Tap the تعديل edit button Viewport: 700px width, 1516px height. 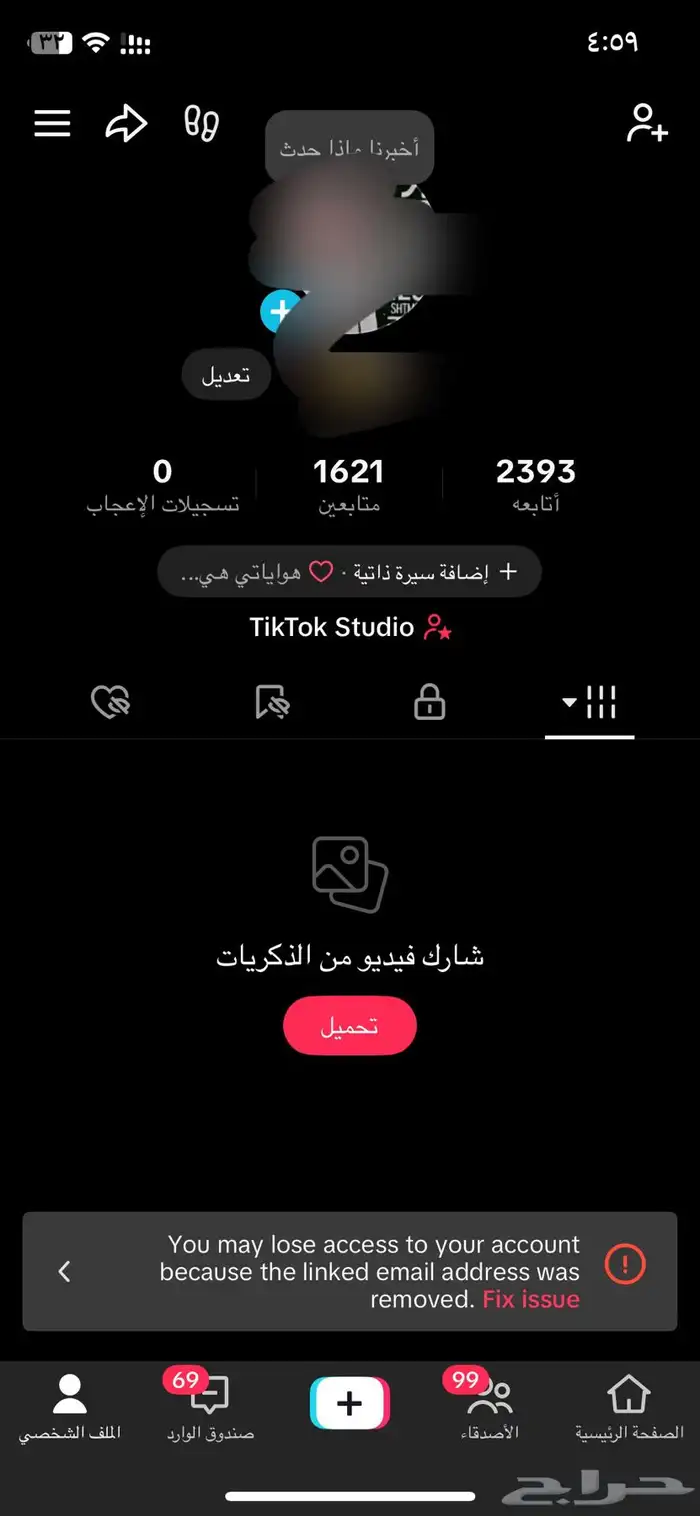[226, 376]
